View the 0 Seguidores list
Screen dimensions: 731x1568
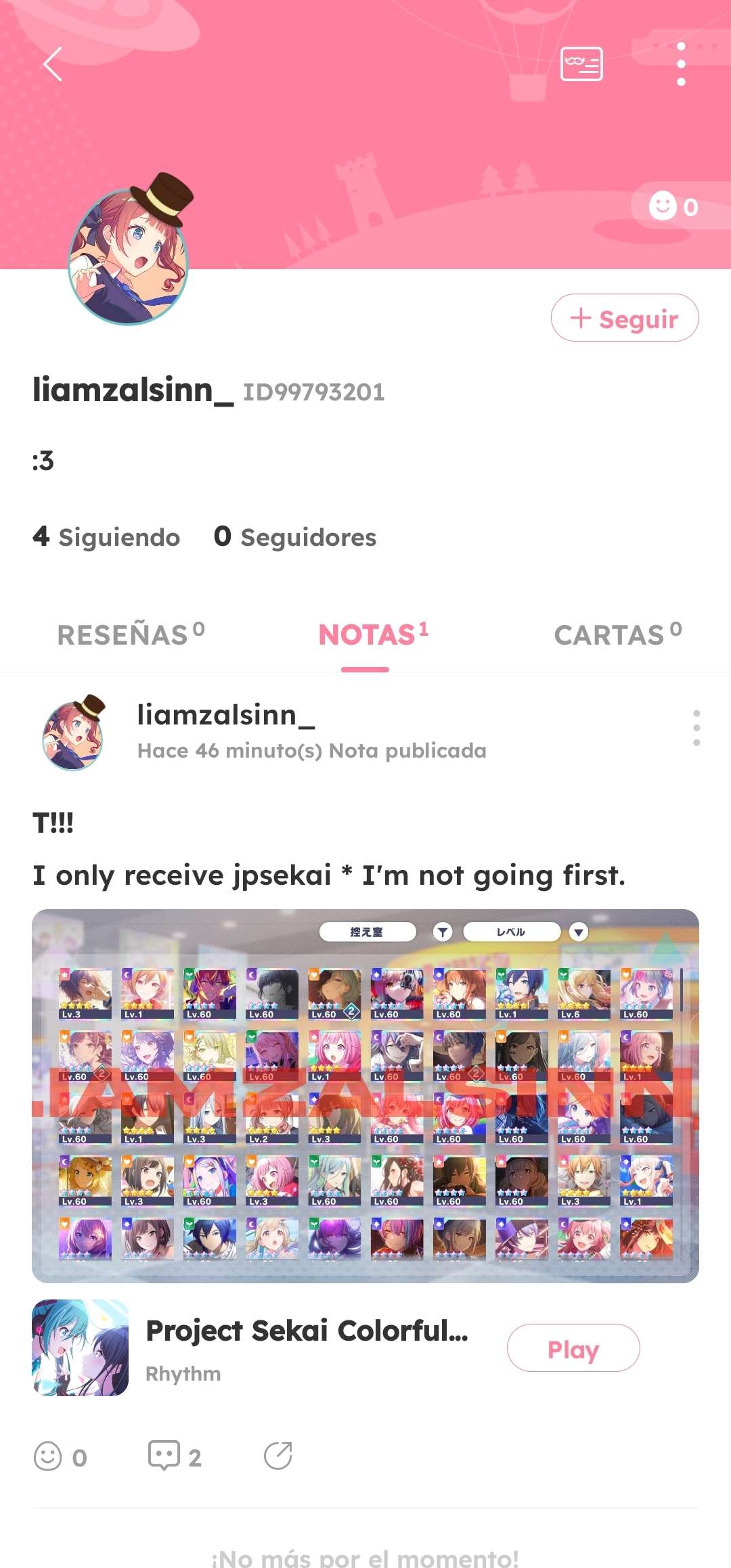(x=295, y=537)
